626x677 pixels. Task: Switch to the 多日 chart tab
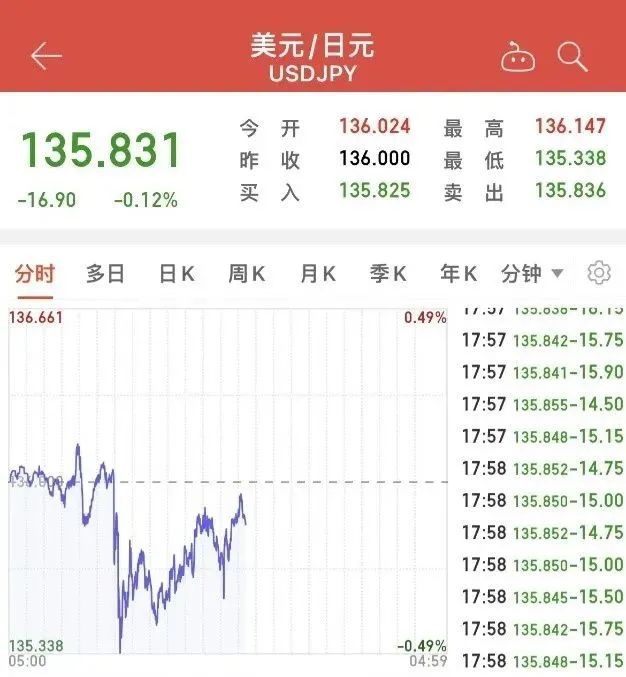click(105, 273)
